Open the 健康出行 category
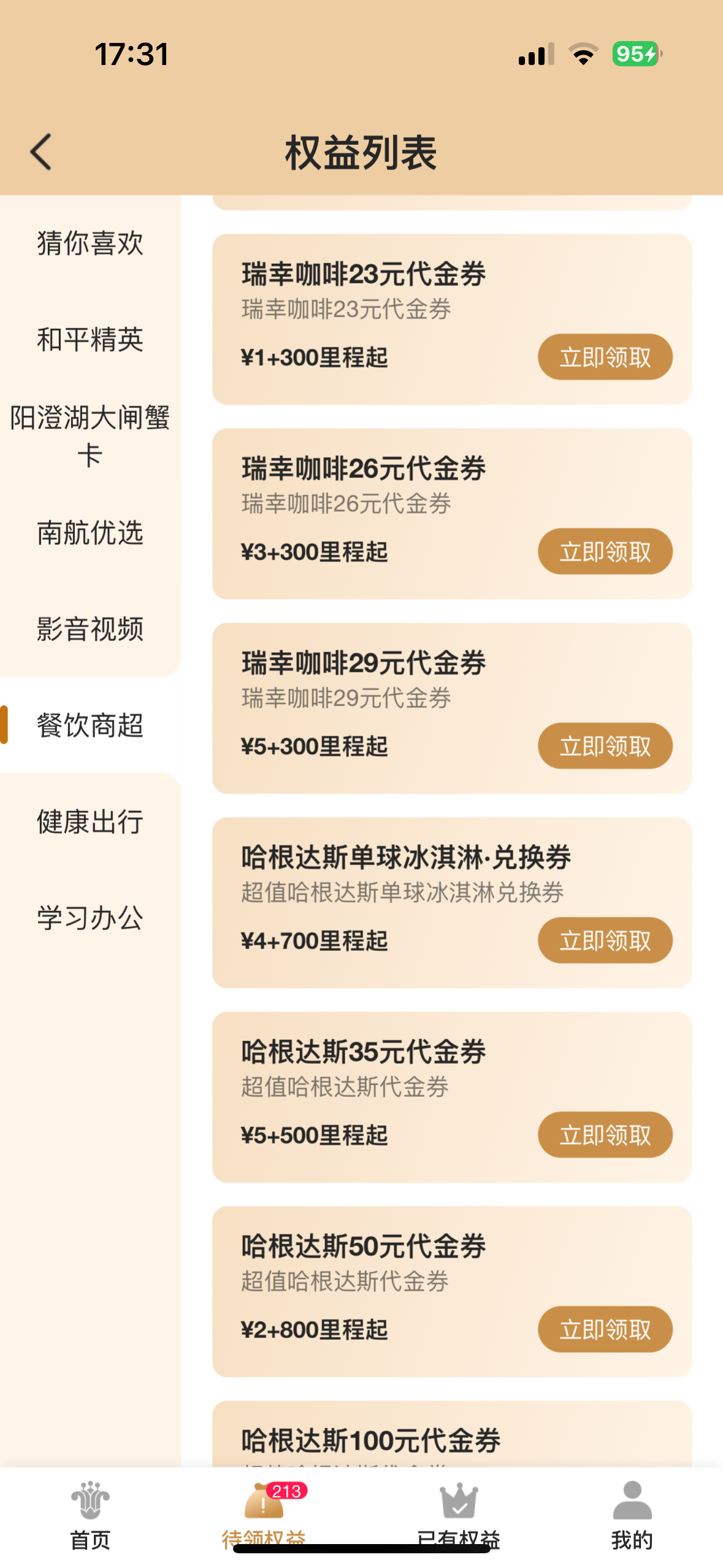This screenshot has width=723, height=1568. [x=90, y=821]
